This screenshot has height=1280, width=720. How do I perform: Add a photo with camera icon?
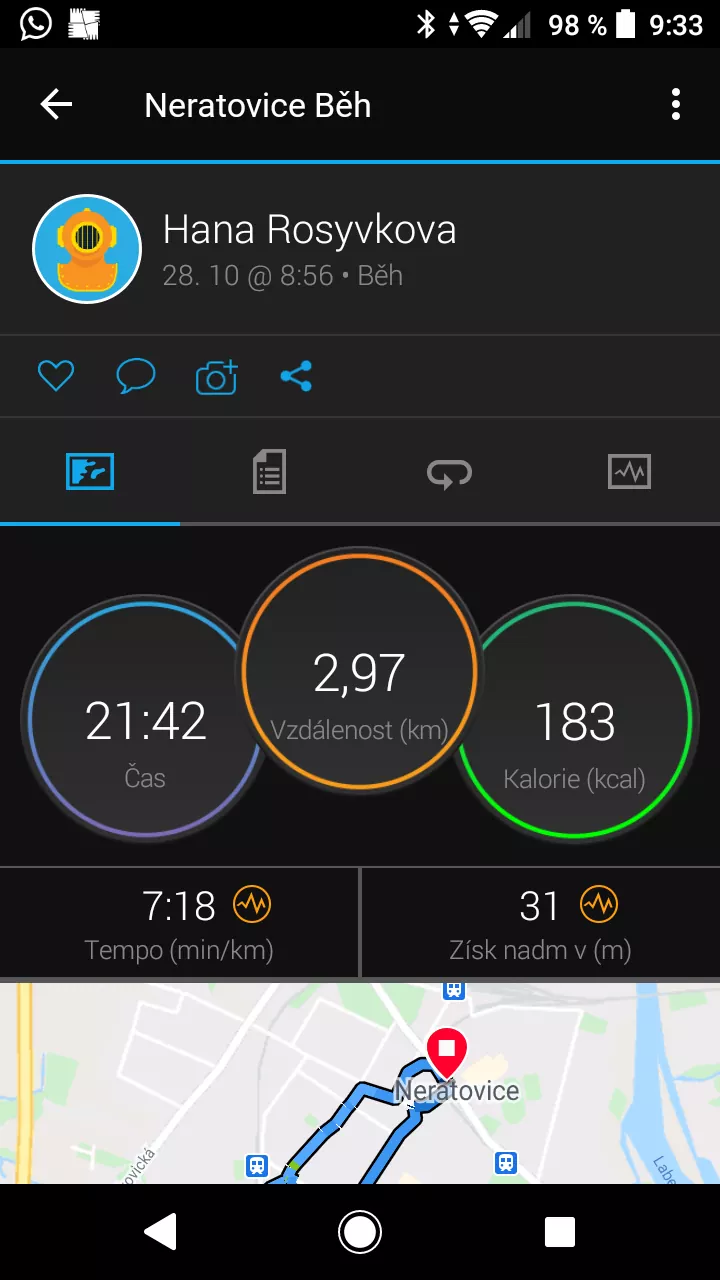coord(216,376)
